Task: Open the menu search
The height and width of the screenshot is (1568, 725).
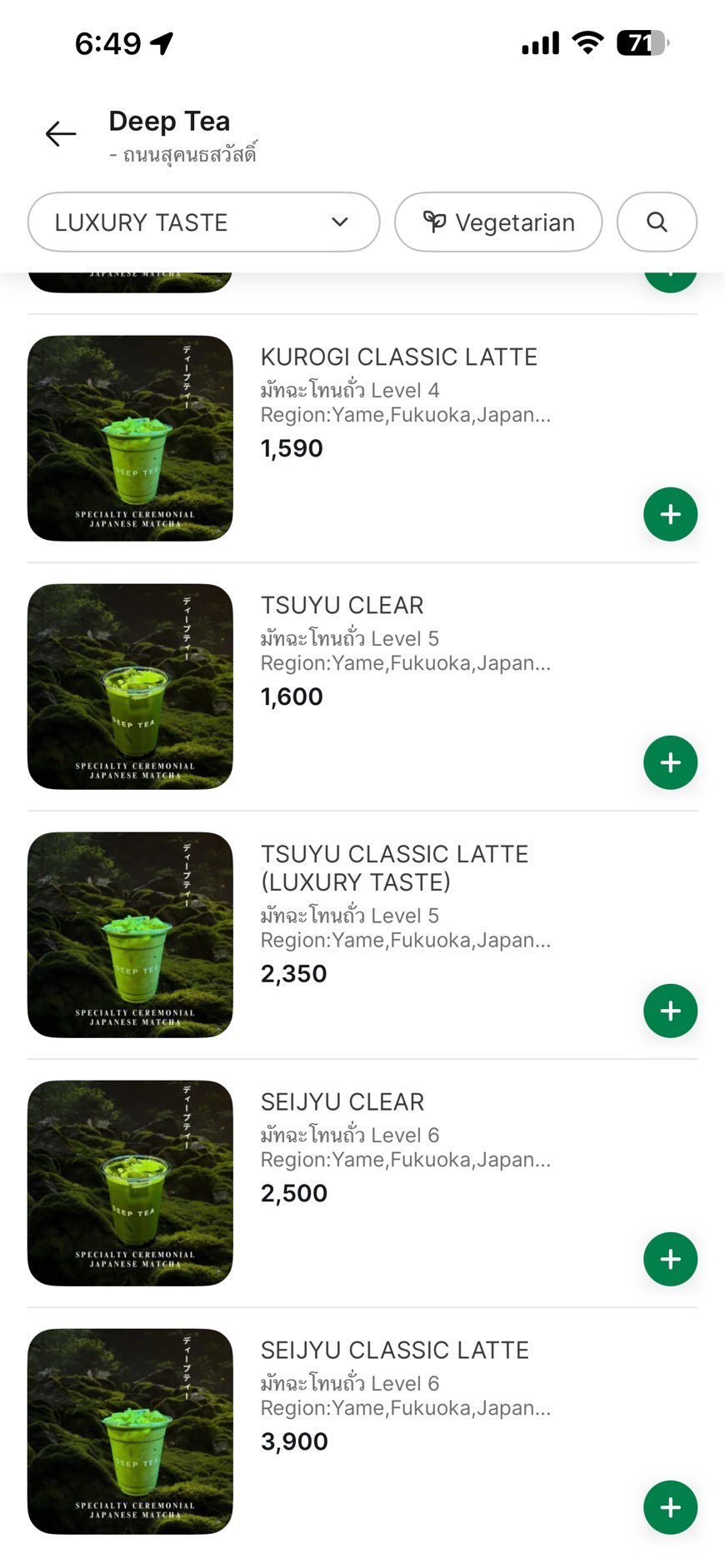Action: pyautogui.click(x=657, y=222)
